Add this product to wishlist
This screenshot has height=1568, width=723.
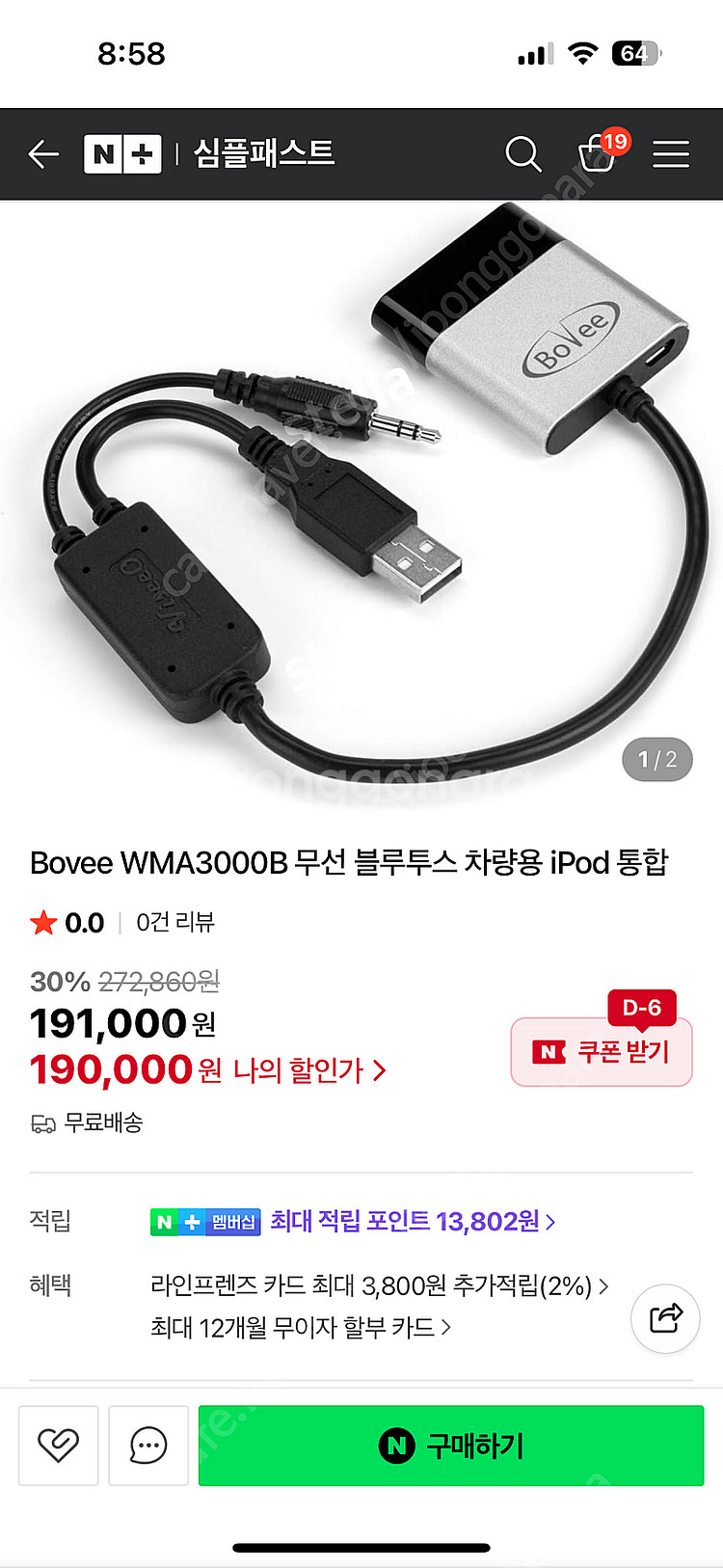(x=59, y=1445)
